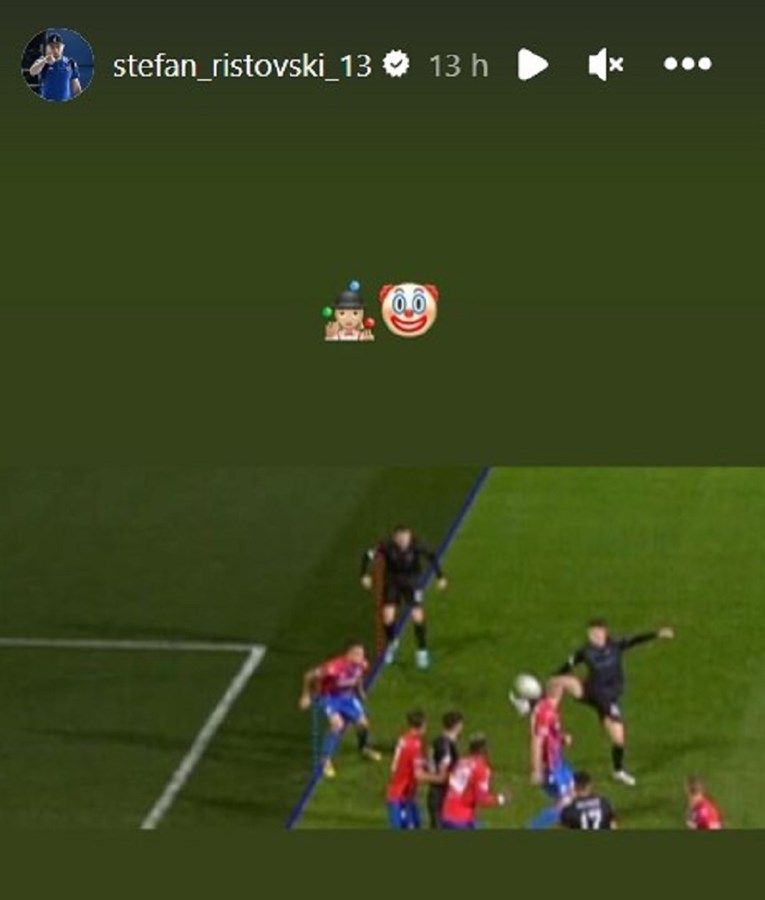This screenshot has height=900, width=765.
Task: Unmute the story sound
Action: pos(606,65)
